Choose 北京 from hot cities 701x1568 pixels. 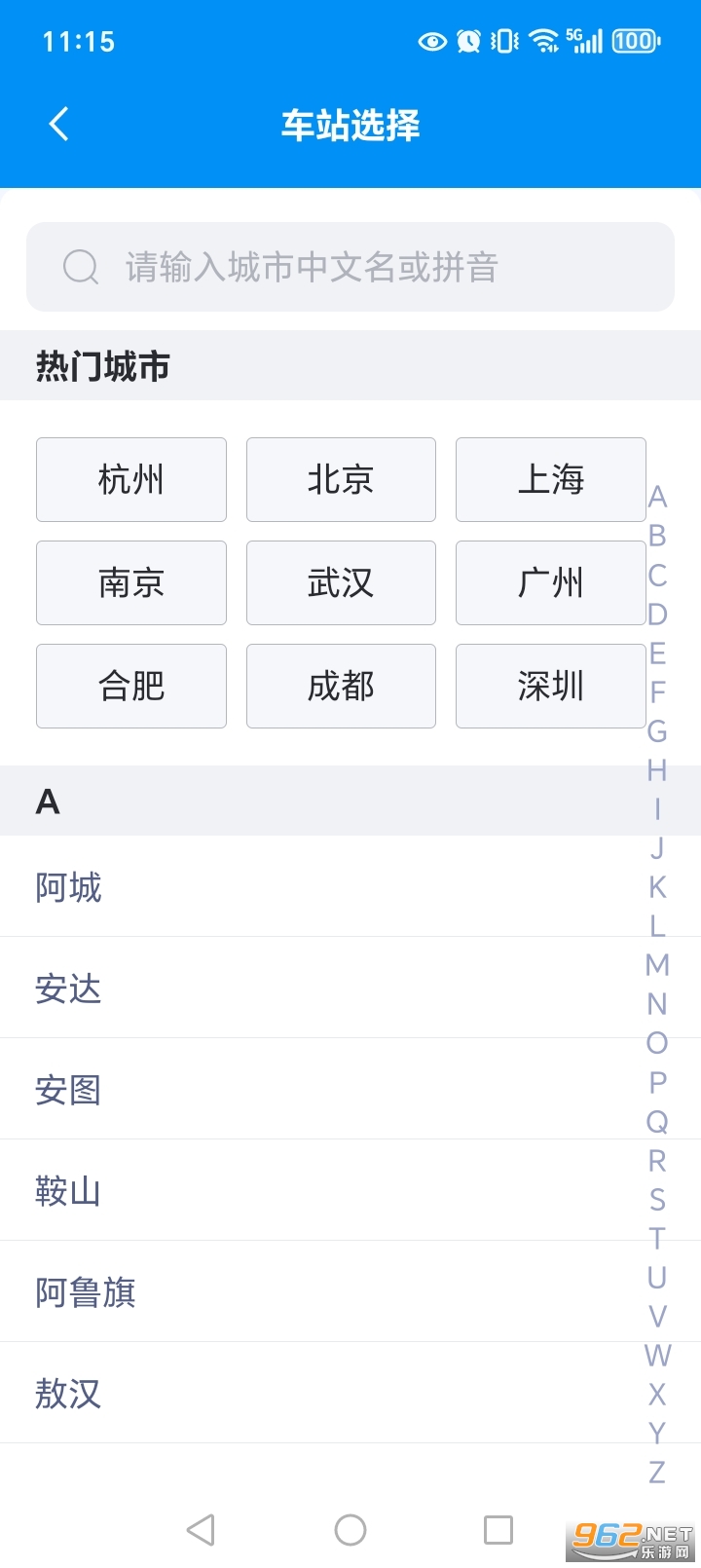[x=341, y=479]
